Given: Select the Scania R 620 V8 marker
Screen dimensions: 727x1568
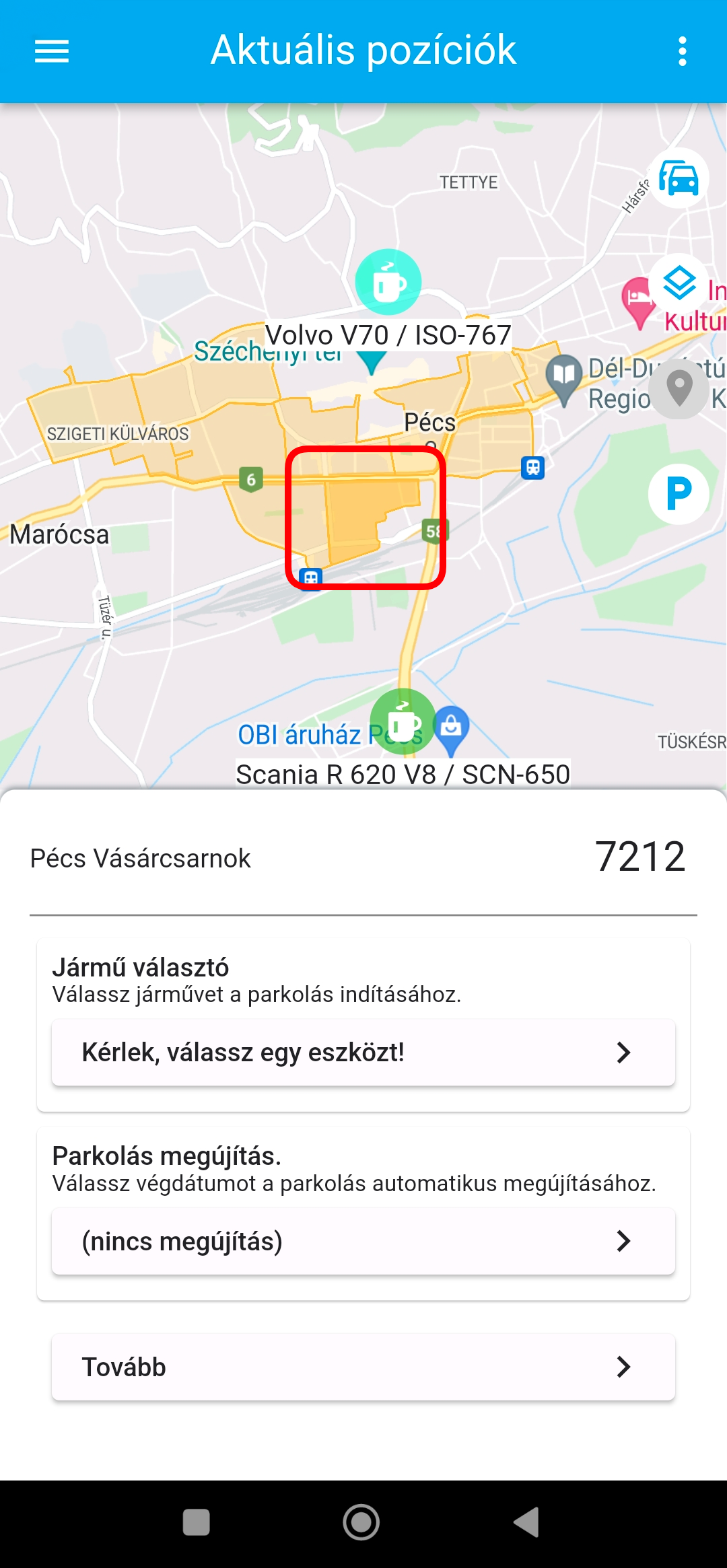Looking at the screenshot, I should click(403, 774).
